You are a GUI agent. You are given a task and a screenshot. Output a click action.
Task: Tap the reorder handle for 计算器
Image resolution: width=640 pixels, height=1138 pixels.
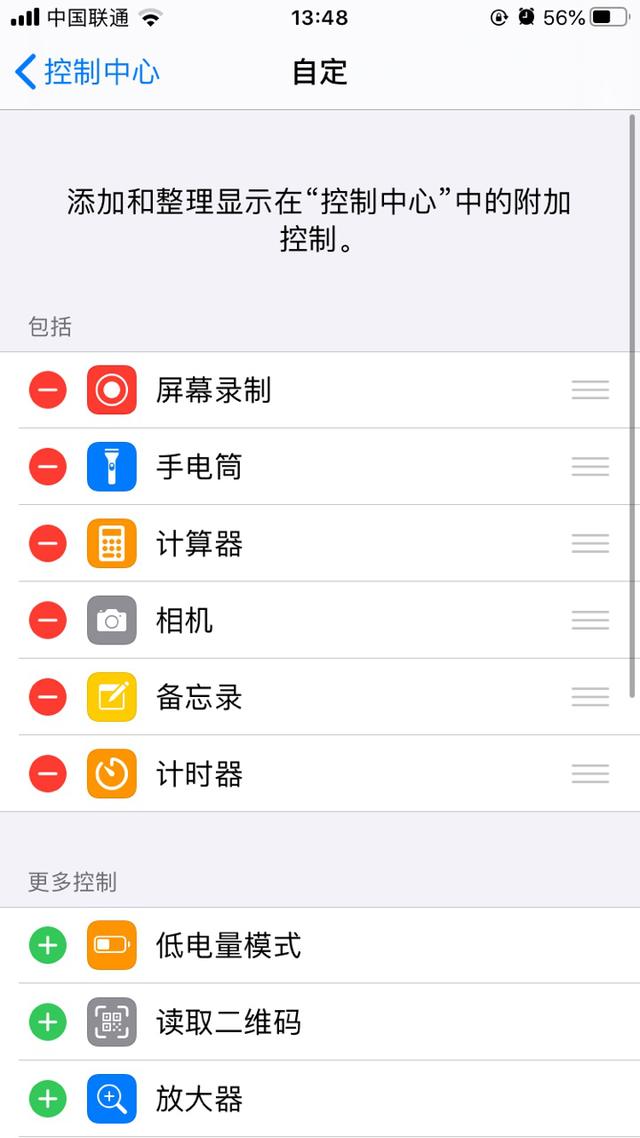[590, 544]
